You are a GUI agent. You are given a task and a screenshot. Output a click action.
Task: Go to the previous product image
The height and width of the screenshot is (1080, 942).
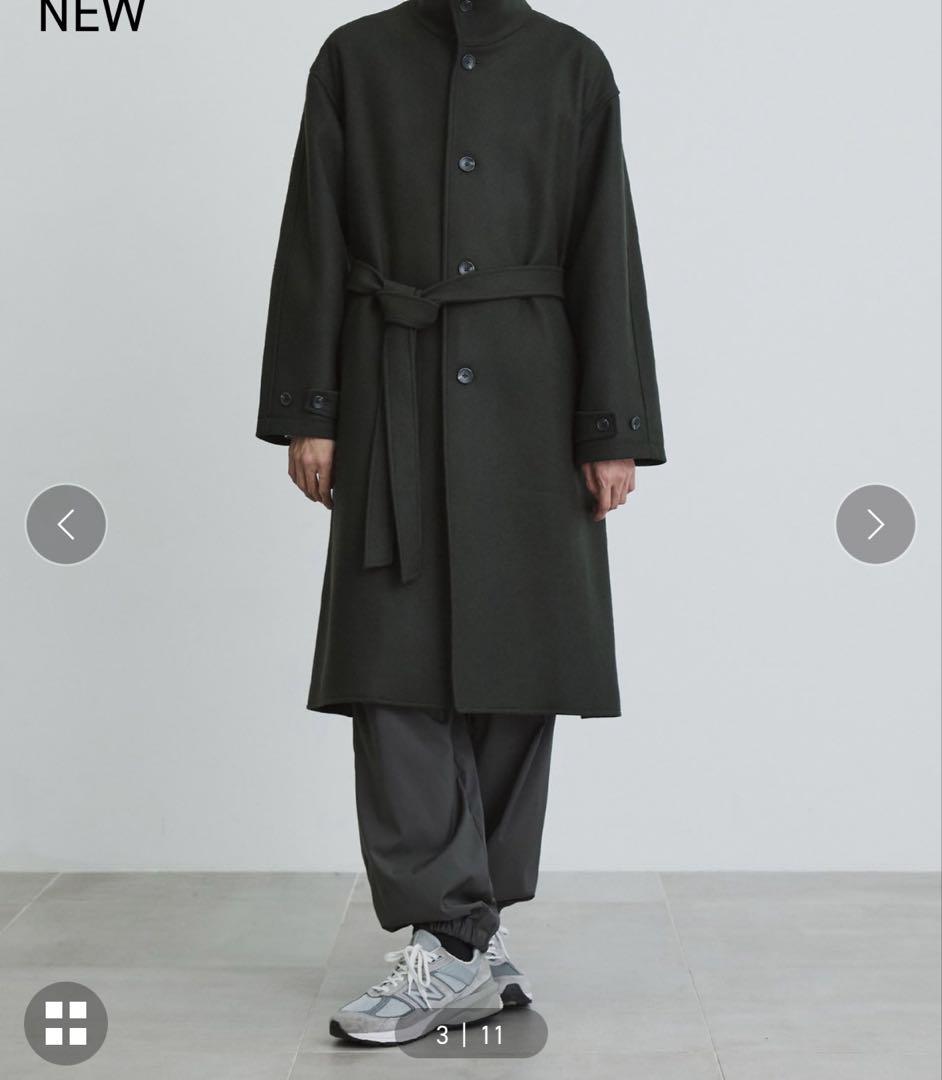(66, 524)
